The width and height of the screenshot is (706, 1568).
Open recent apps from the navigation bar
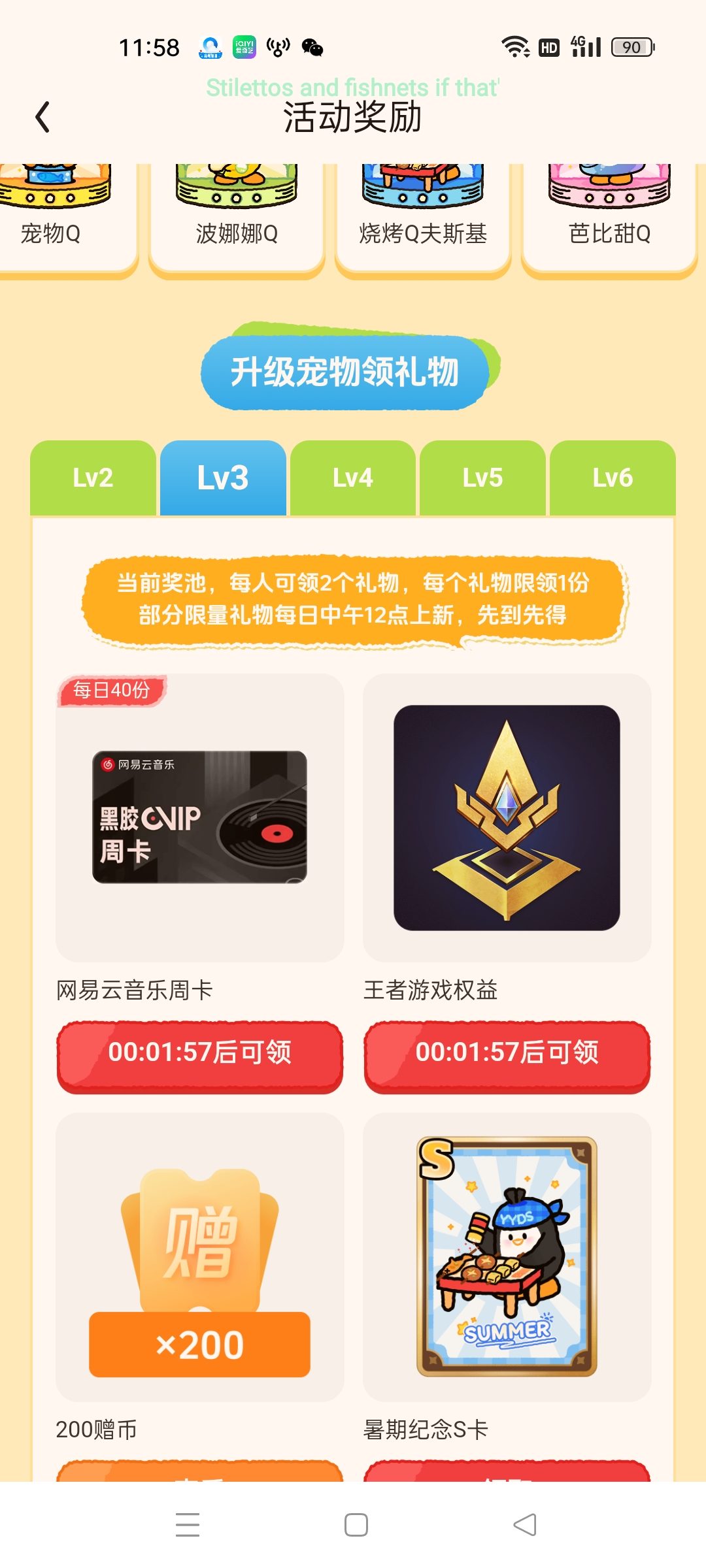[x=188, y=1525]
